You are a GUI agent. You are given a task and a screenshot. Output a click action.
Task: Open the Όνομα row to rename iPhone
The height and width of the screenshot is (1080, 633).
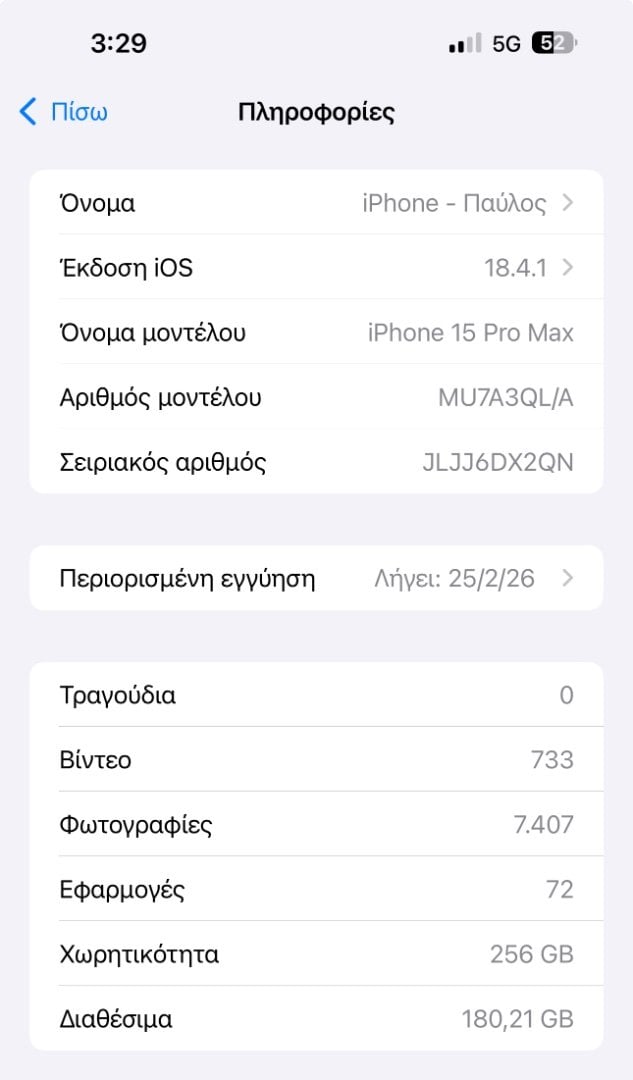316,202
